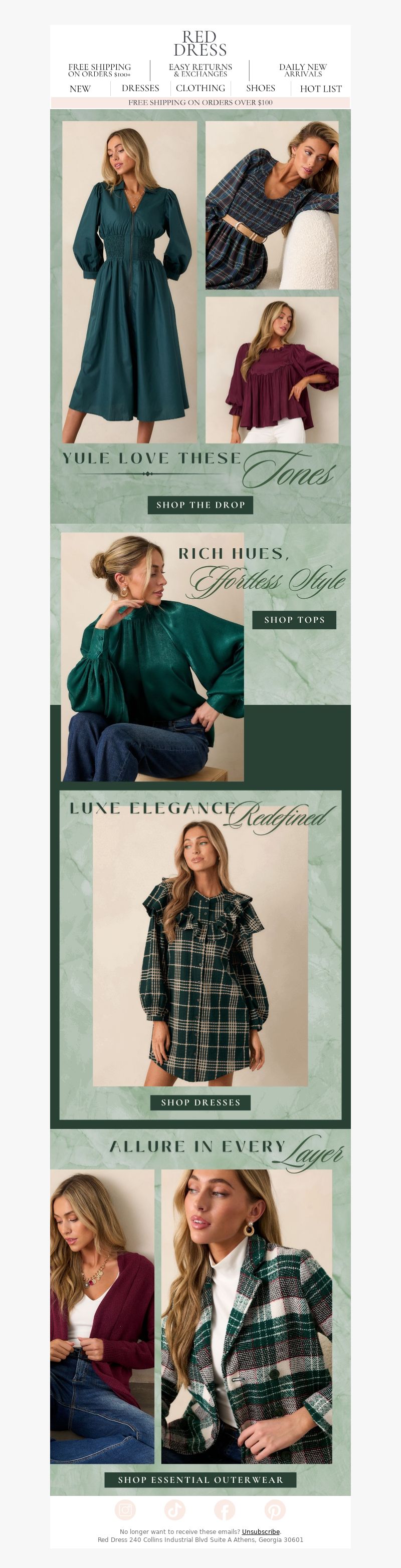
Task: Tap Shop Dresses button
Action: (200, 1102)
